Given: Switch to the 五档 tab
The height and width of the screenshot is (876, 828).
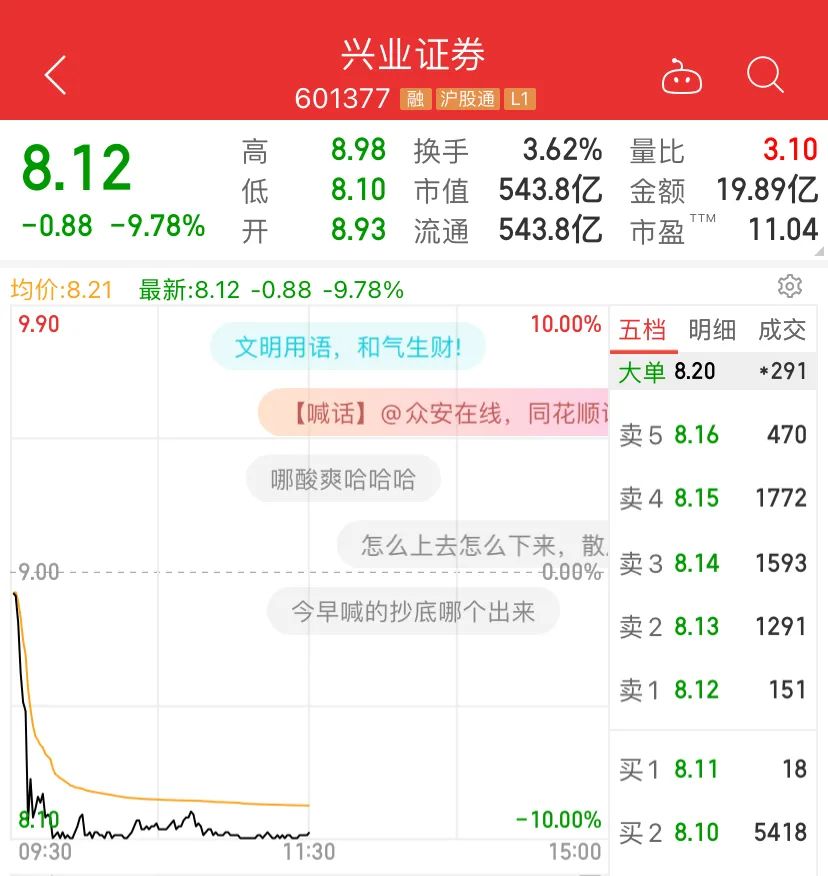Looking at the screenshot, I should click(x=642, y=330).
